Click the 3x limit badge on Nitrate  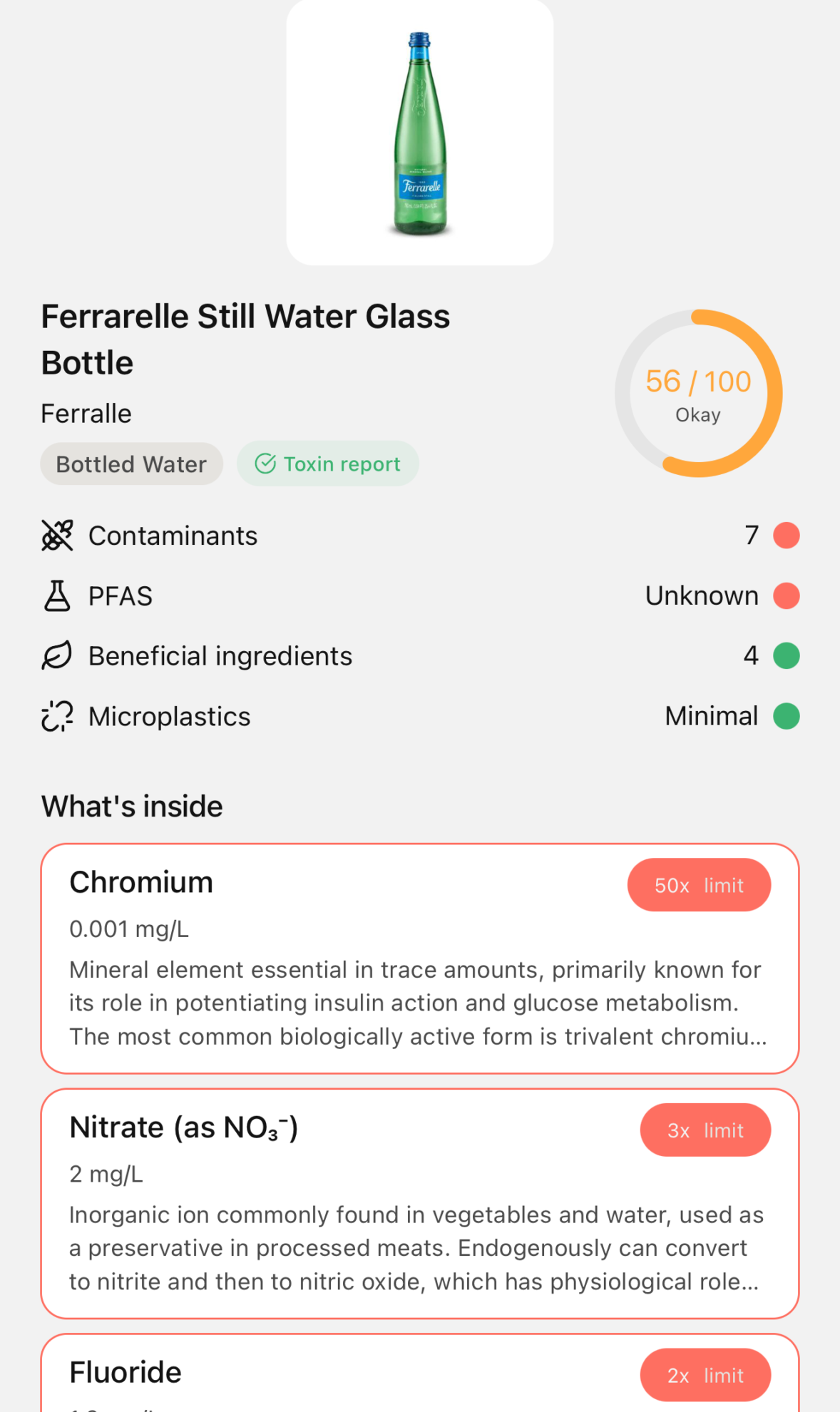coord(705,1130)
